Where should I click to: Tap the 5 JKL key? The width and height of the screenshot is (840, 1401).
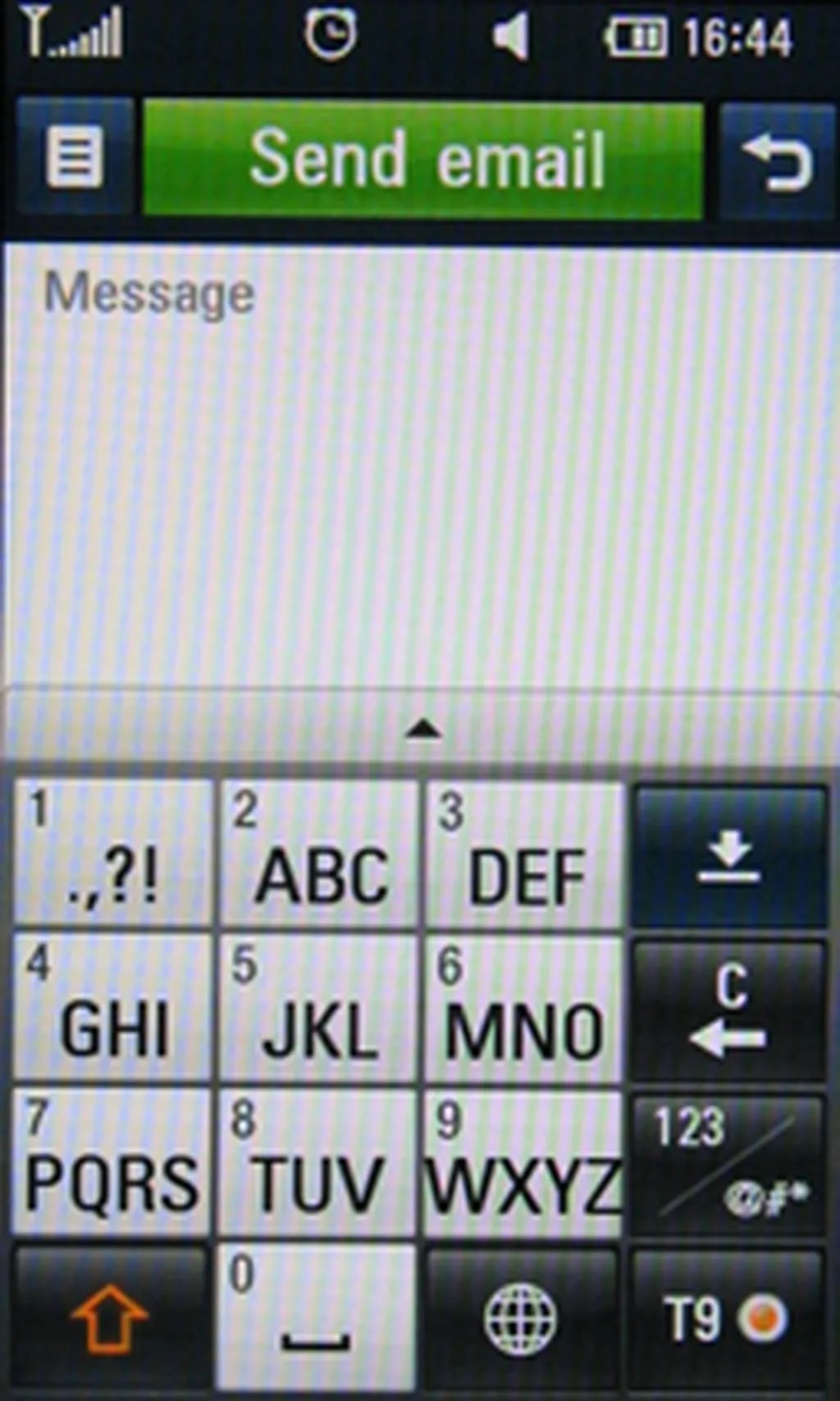click(317, 1008)
